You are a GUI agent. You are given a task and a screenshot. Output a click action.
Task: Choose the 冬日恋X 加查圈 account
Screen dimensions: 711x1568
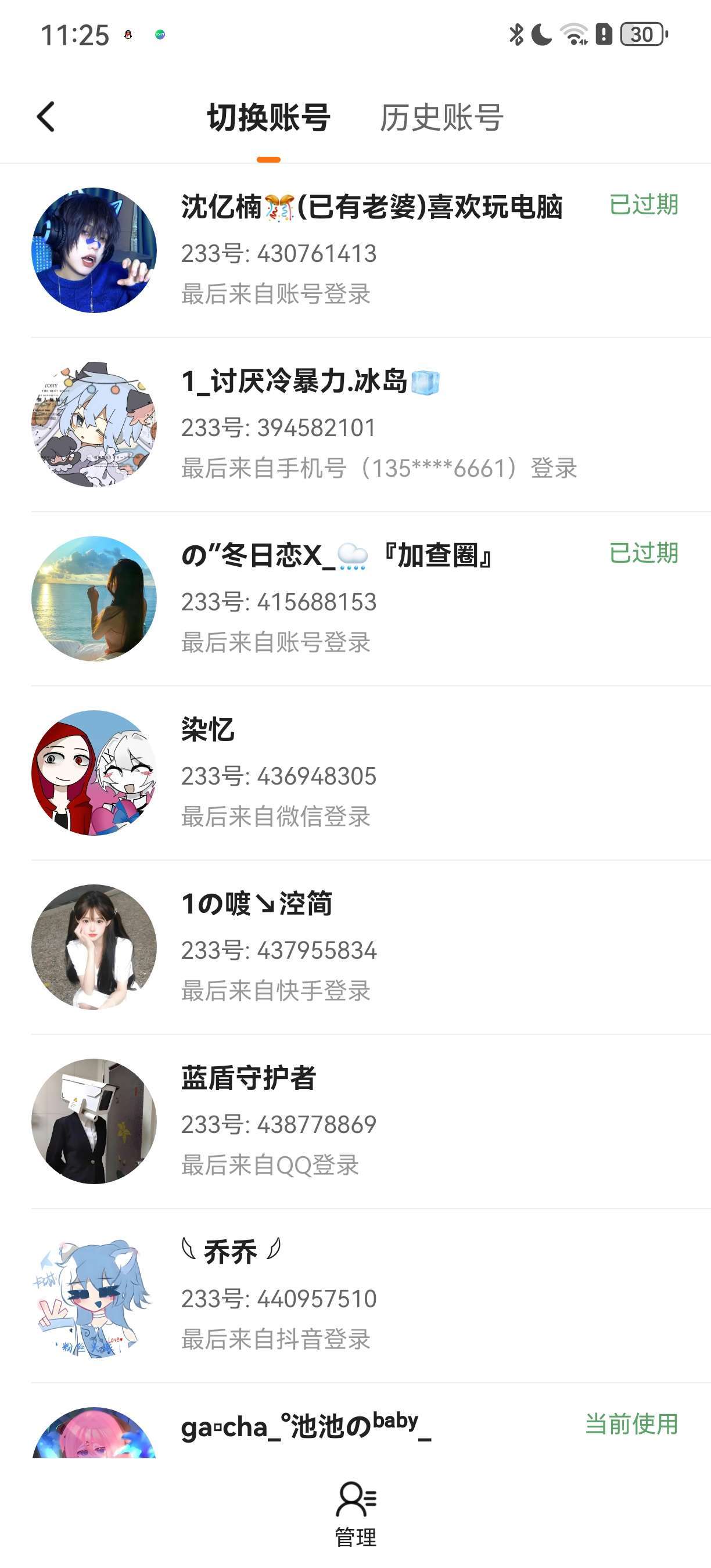[355, 599]
